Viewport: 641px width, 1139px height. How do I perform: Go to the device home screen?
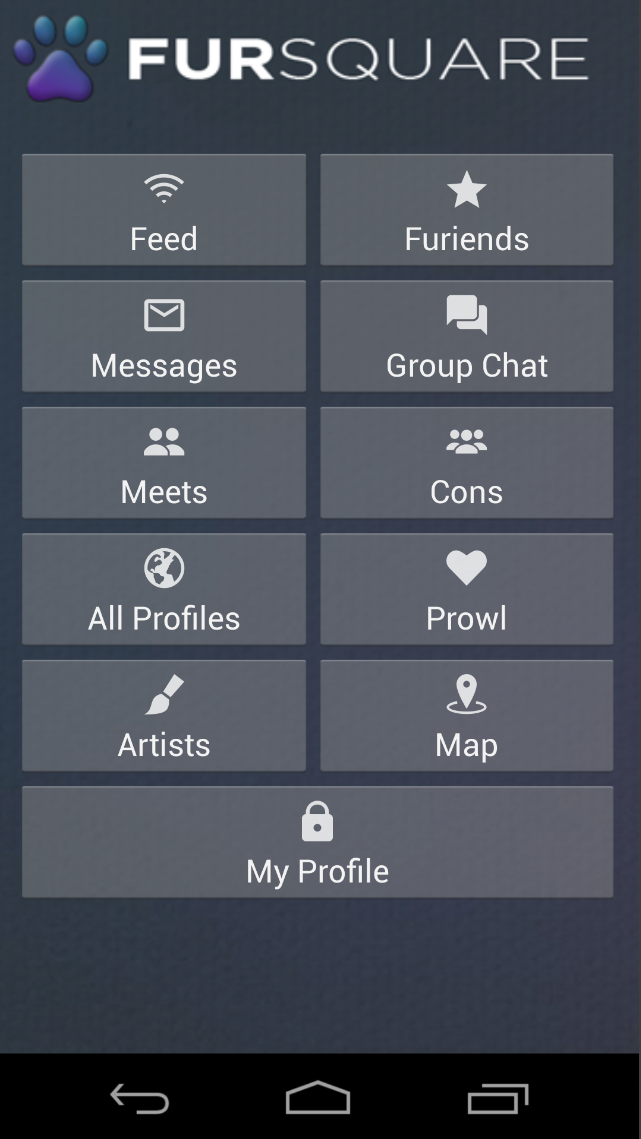[x=318, y=1098]
